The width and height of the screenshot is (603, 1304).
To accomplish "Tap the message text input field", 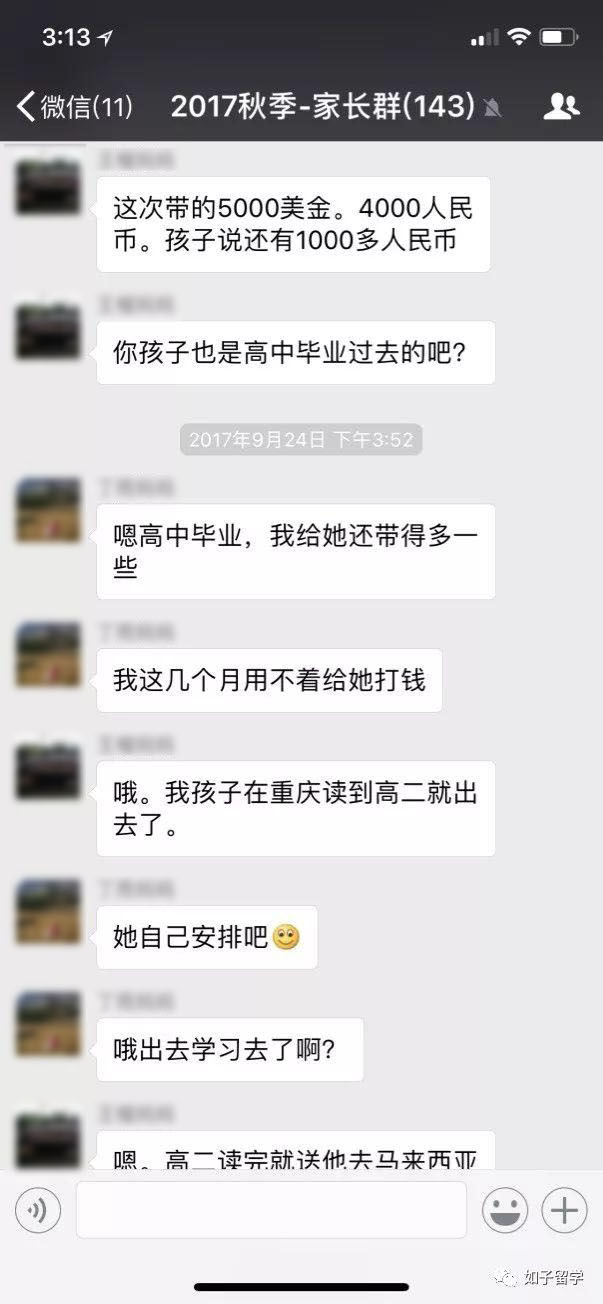I will [x=271, y=1210].
